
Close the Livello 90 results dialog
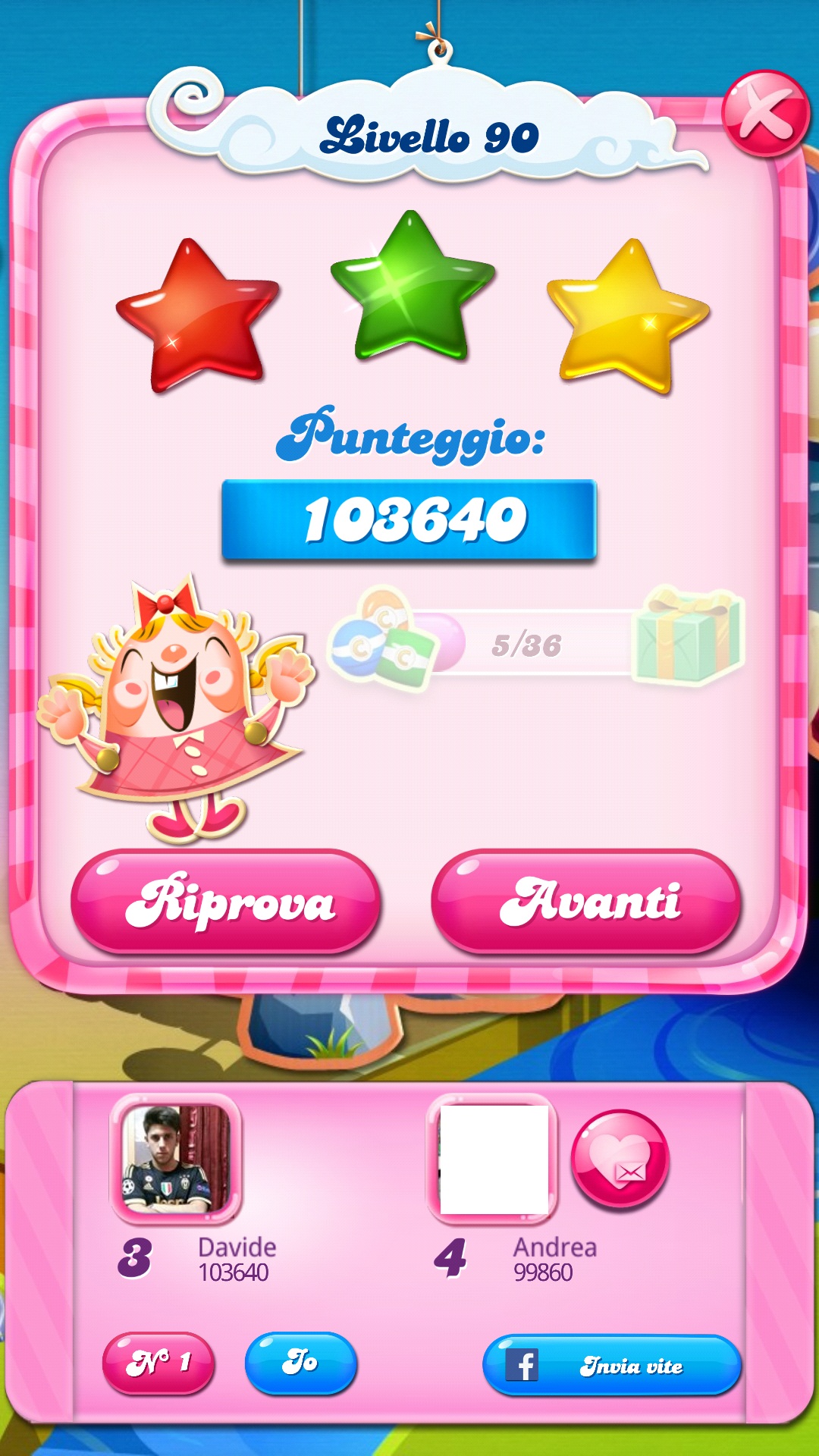(x=765, y=114)
